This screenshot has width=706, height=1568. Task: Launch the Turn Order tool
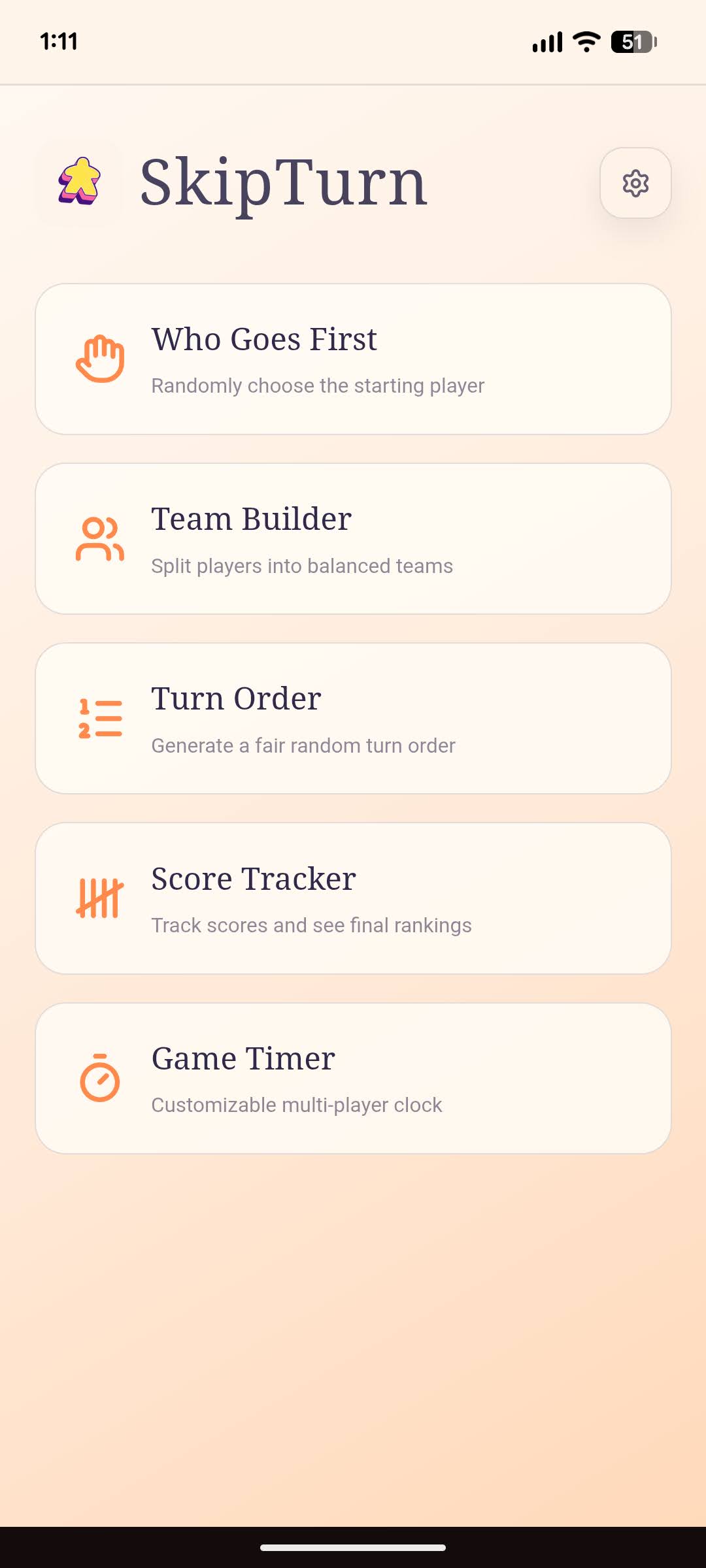click(x=353, y=719)
